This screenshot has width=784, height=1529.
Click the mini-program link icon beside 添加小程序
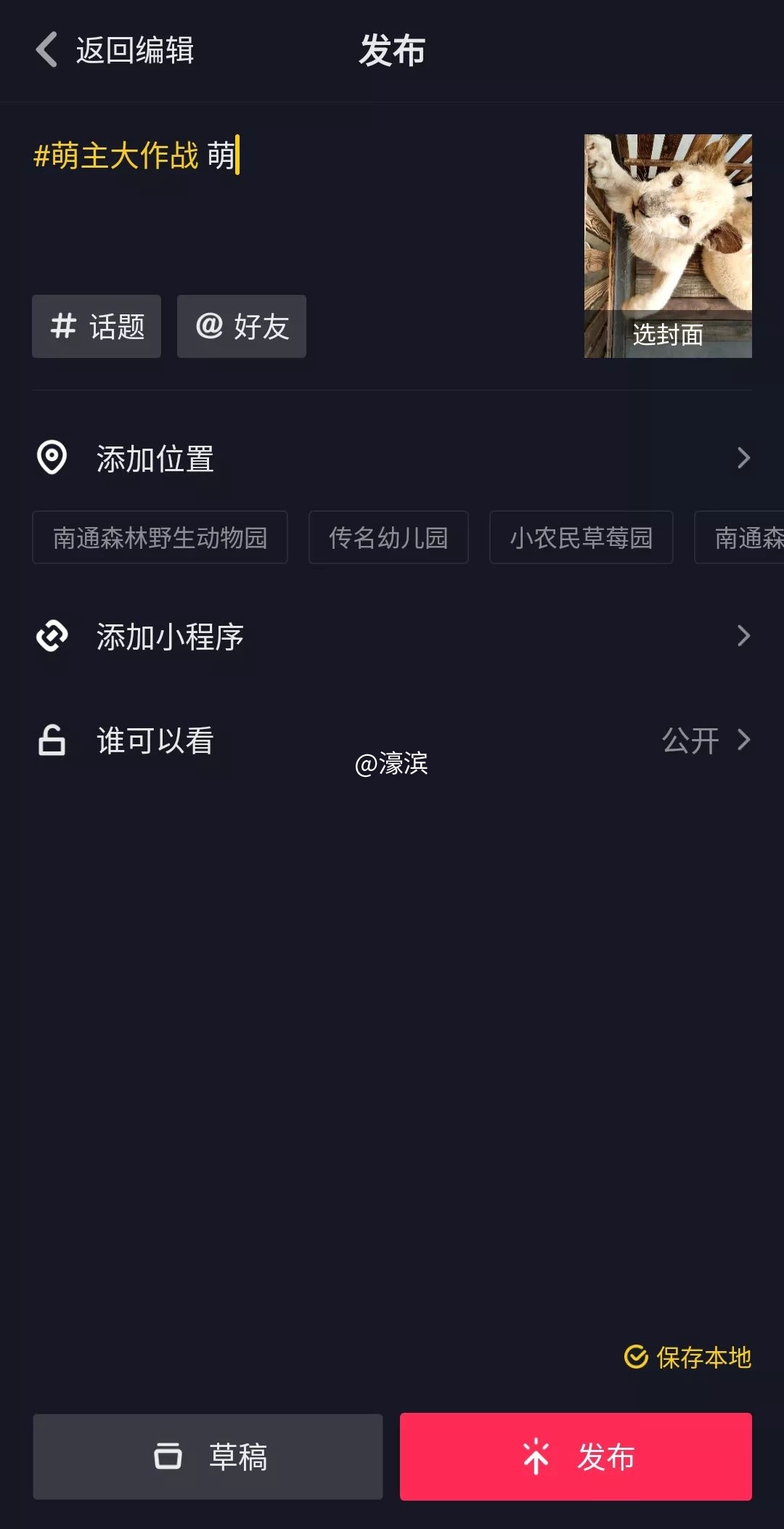(52, 635)
